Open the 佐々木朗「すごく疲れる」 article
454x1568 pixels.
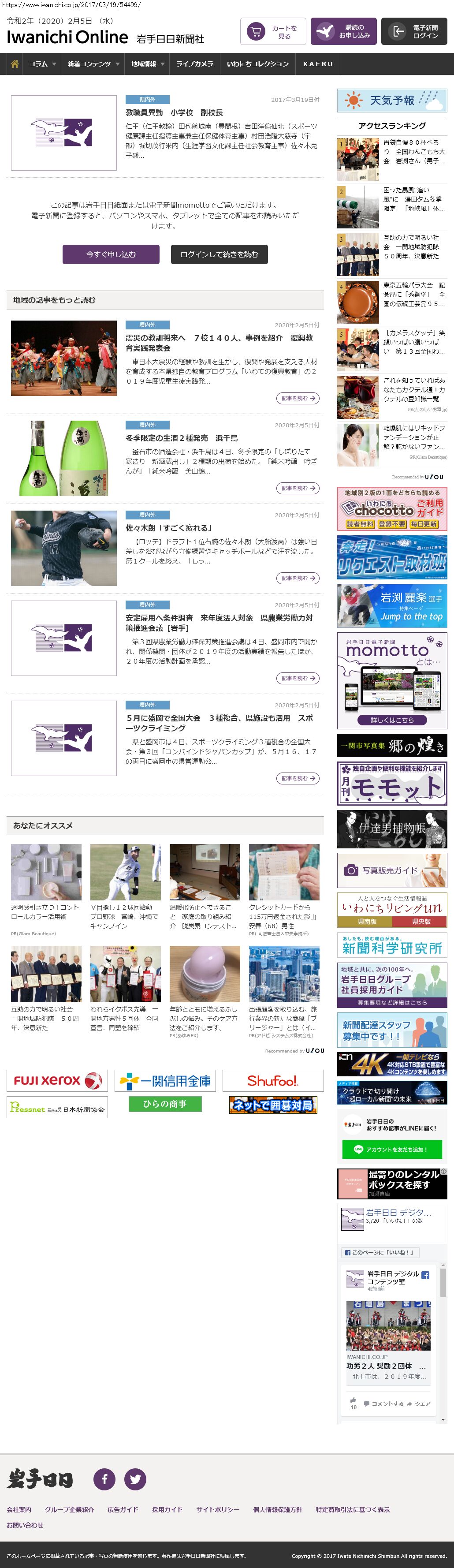coord(168,528)
